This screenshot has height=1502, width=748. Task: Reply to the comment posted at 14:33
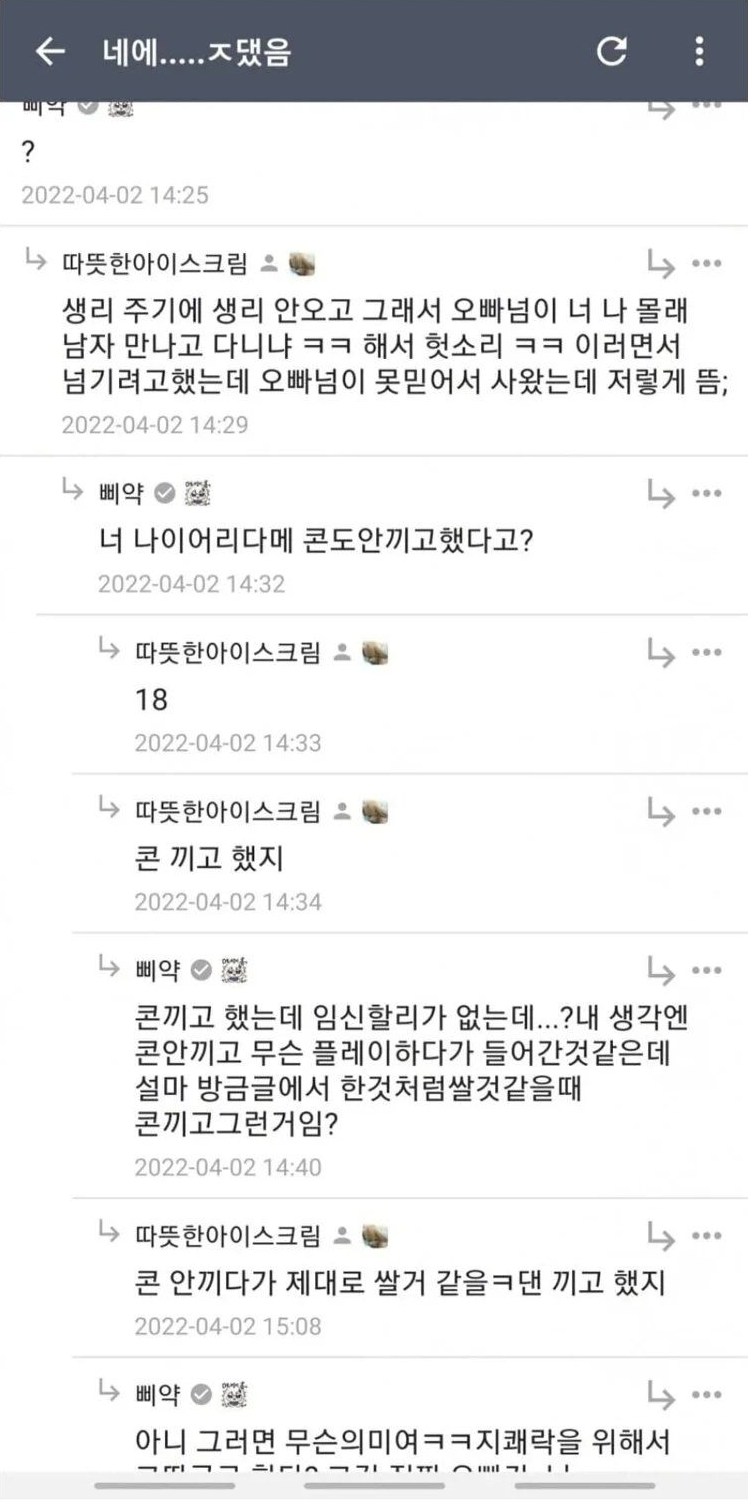click(x=661, y=653)
